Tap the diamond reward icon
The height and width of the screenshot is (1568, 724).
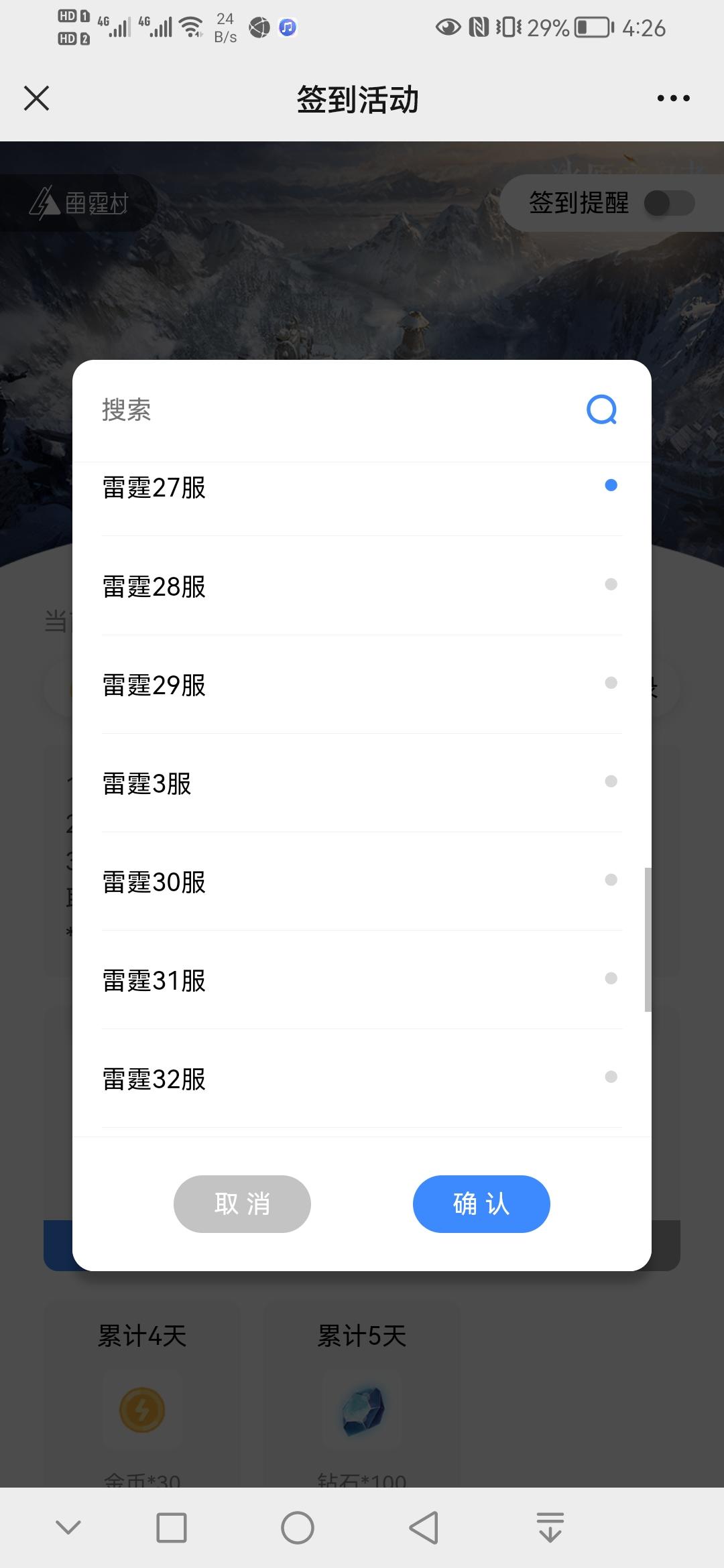click(361, 1409)
